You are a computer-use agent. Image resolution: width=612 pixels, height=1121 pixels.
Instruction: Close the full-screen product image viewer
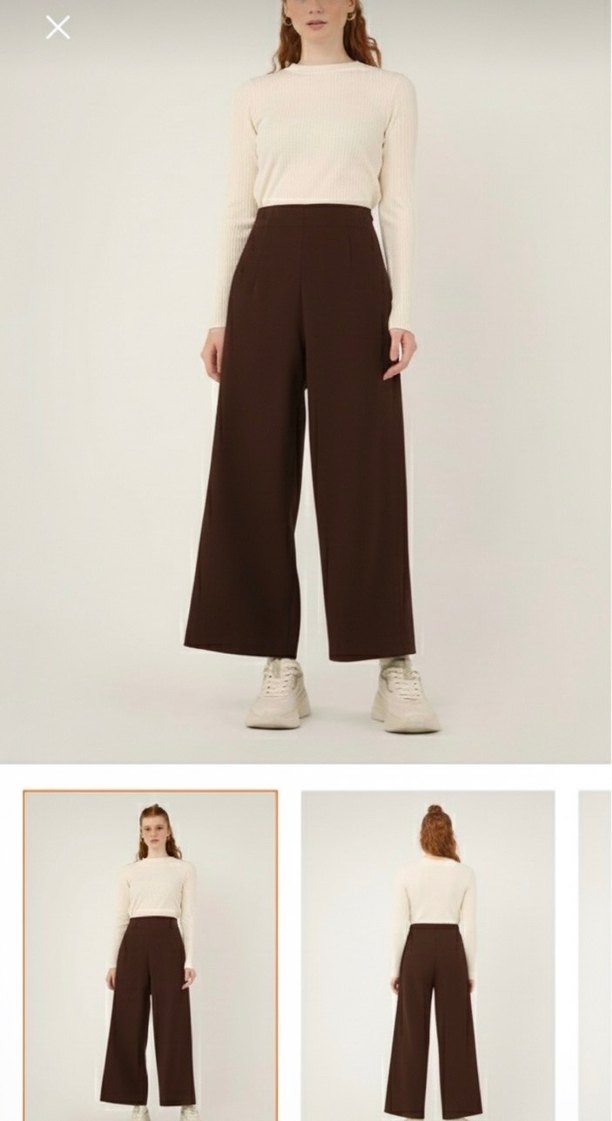pyautogui.click(x=58, y=28)
